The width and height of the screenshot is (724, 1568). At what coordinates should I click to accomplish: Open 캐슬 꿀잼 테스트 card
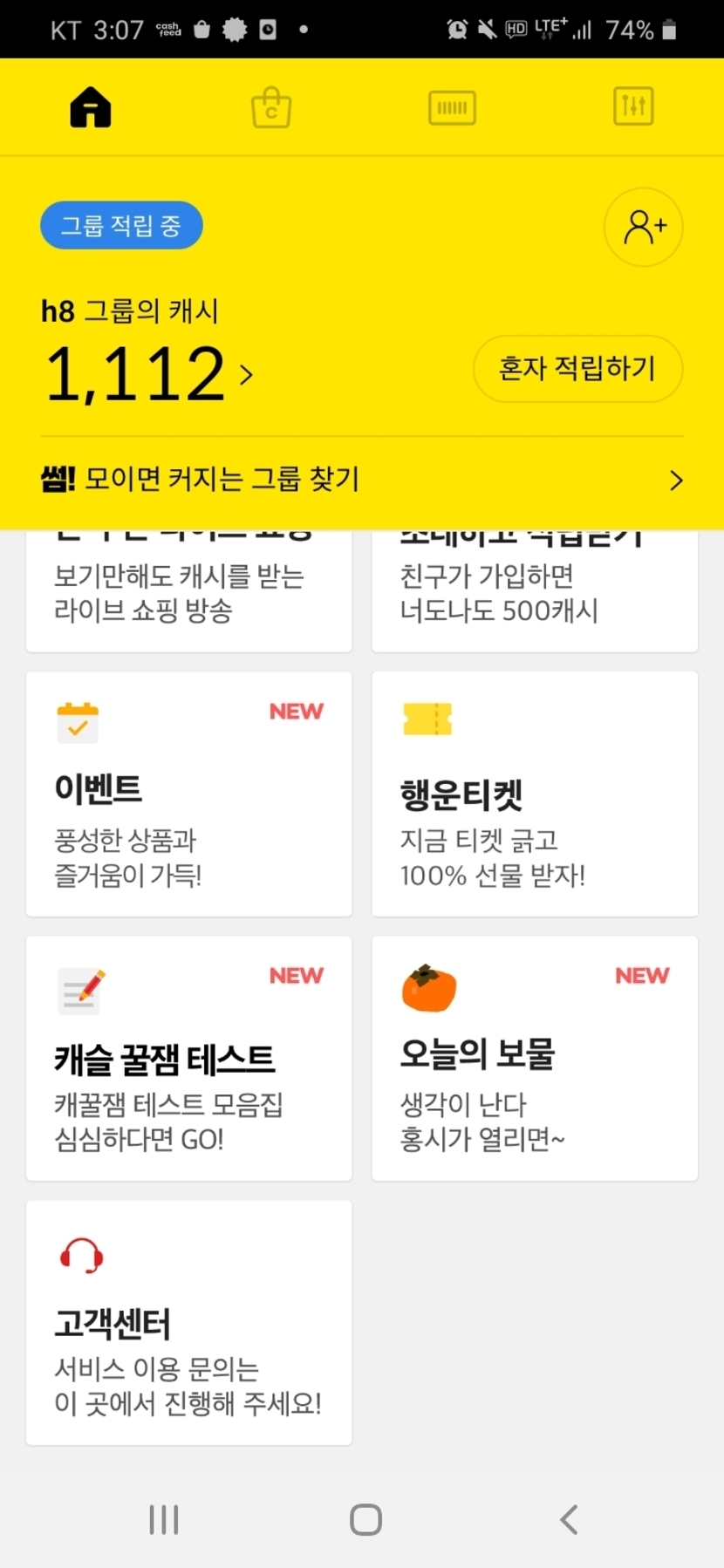188,1058
